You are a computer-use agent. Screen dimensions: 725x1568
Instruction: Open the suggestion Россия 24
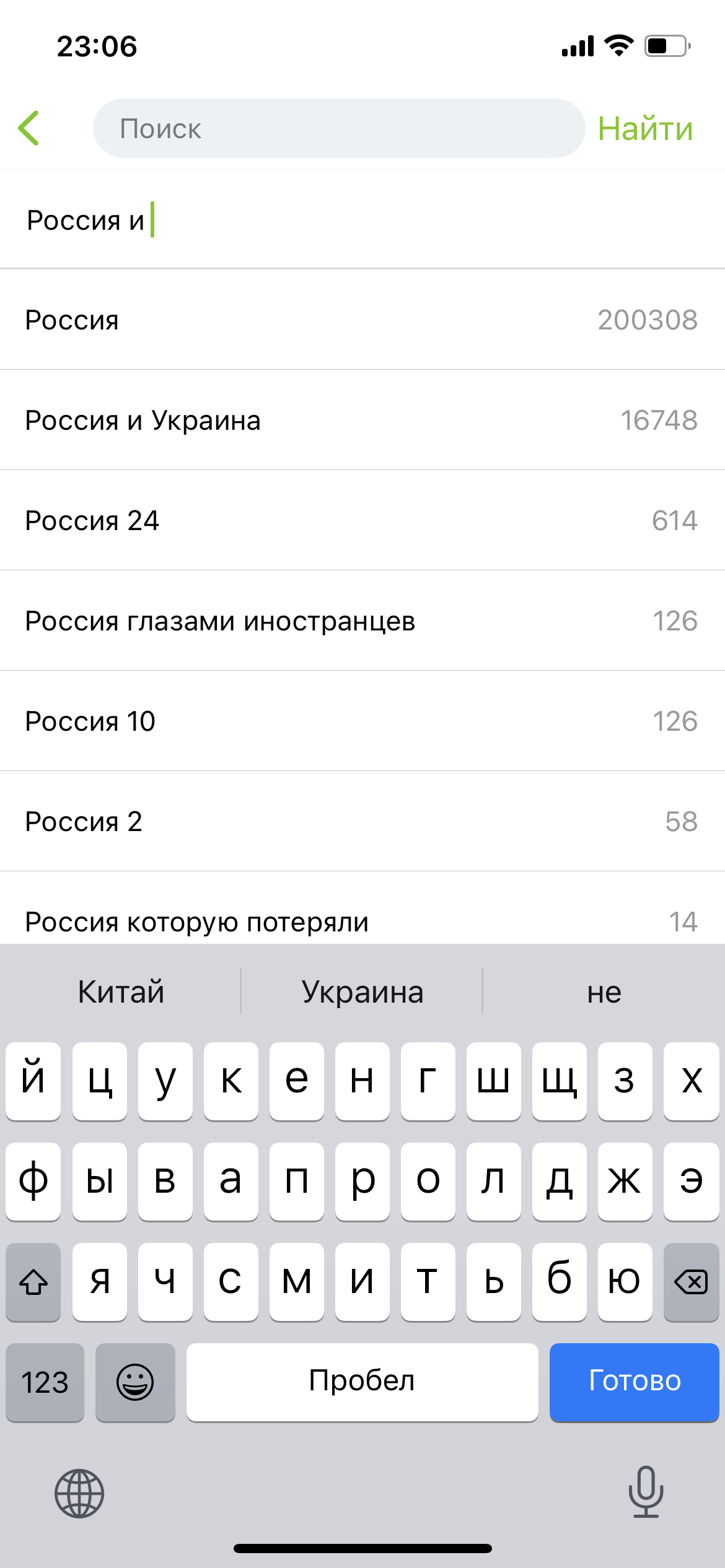coord(362,521)
